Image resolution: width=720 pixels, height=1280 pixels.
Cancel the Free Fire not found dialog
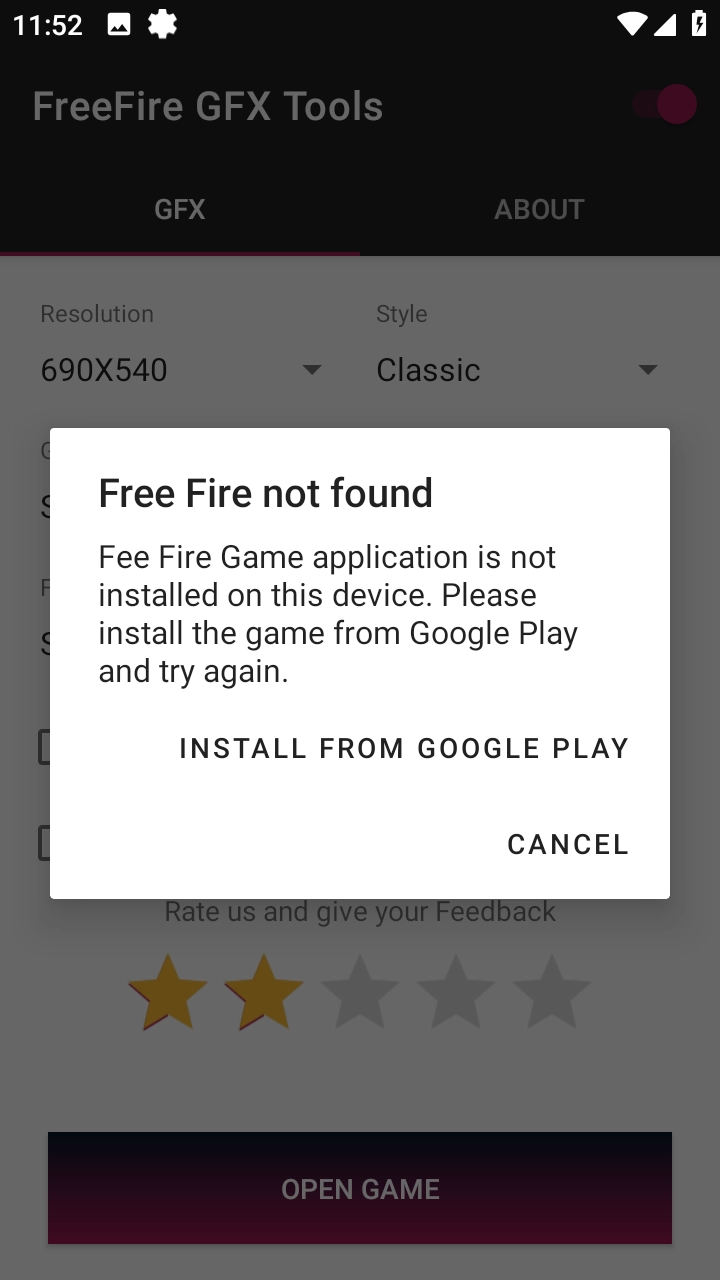coord(567,844)
